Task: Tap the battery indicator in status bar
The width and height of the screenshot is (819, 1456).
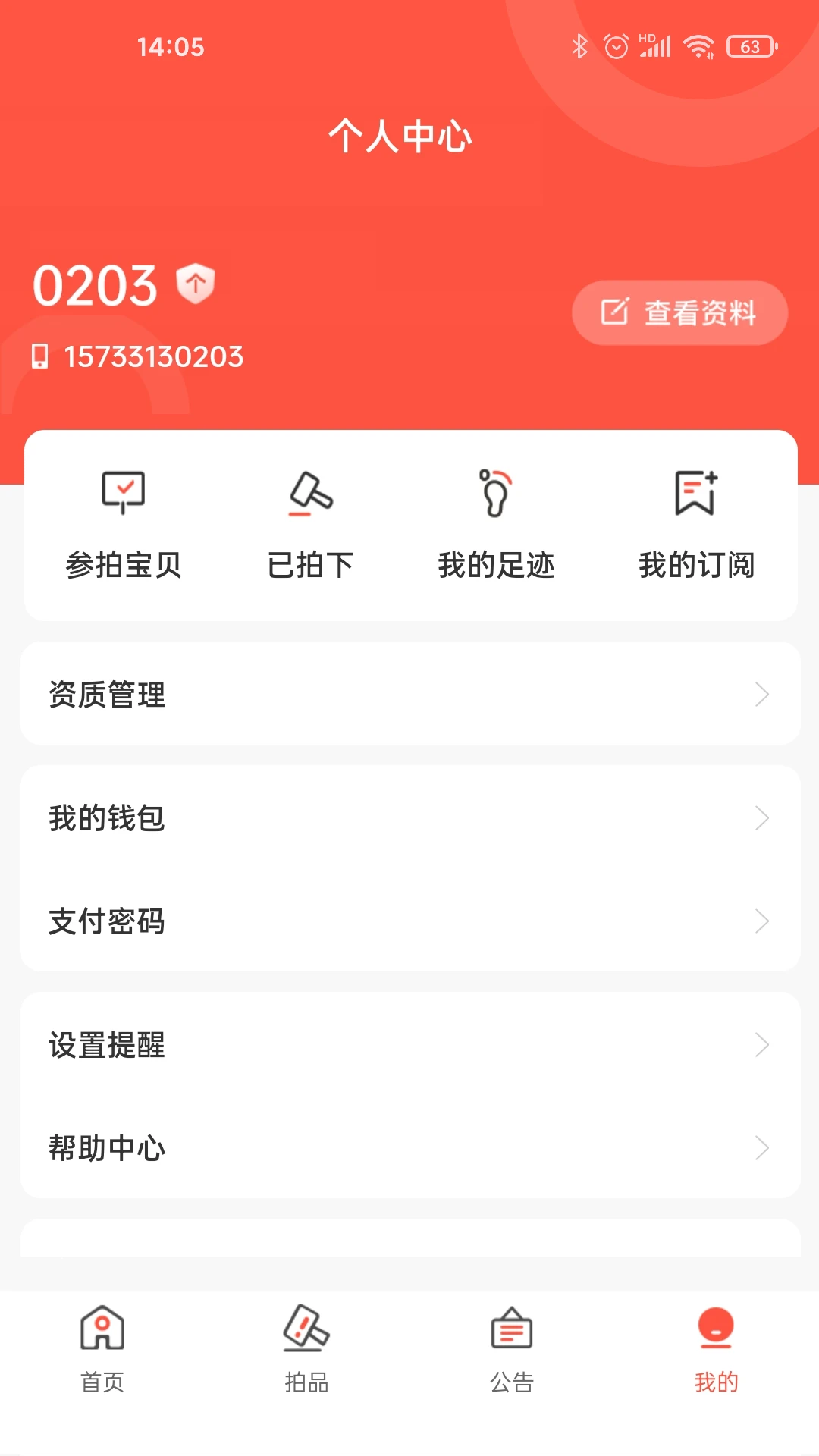Action: 750,47
